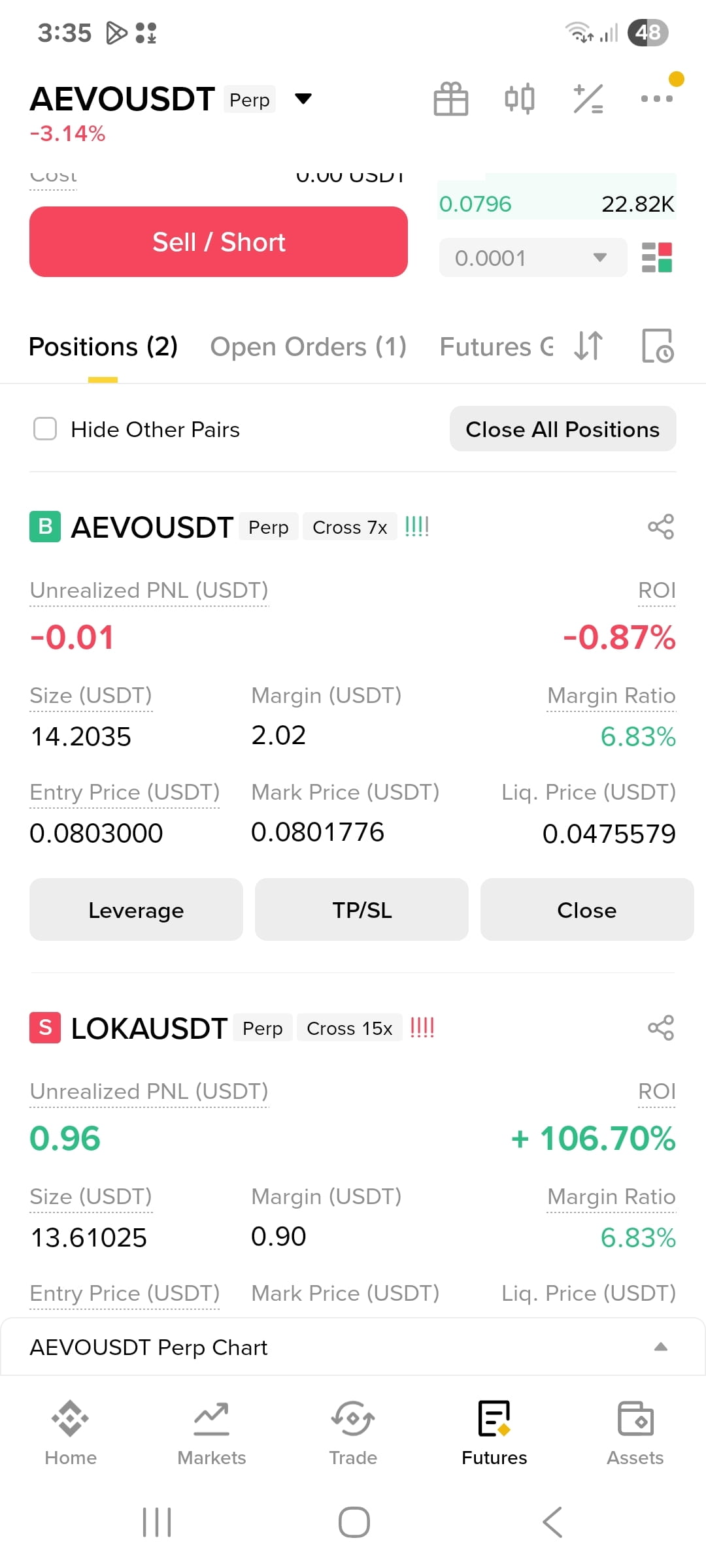The width and height of the screenshot is (706, 1568).
Task: Go to the Markets tab
Action: (212, 1433)
